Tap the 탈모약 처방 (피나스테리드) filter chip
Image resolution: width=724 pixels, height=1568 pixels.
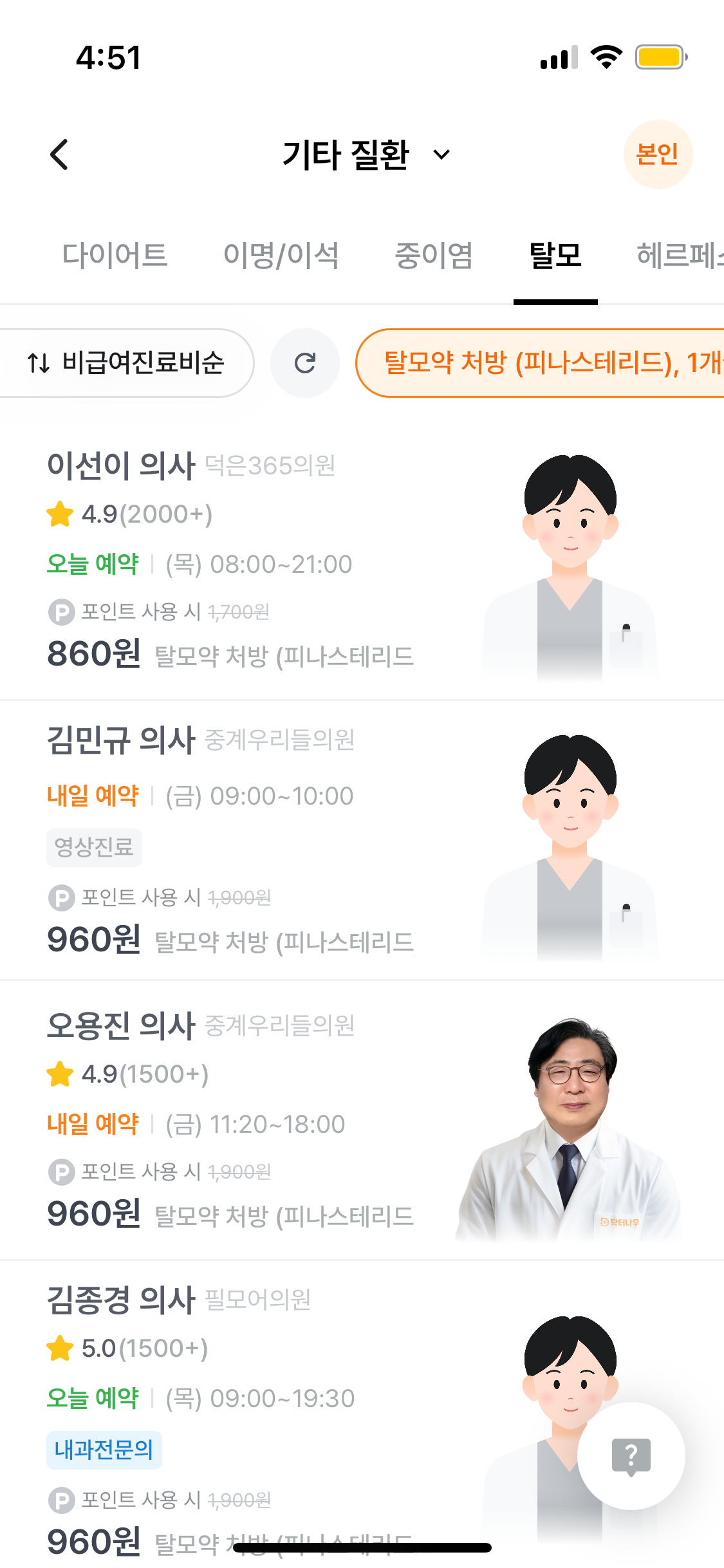point(540,363)
